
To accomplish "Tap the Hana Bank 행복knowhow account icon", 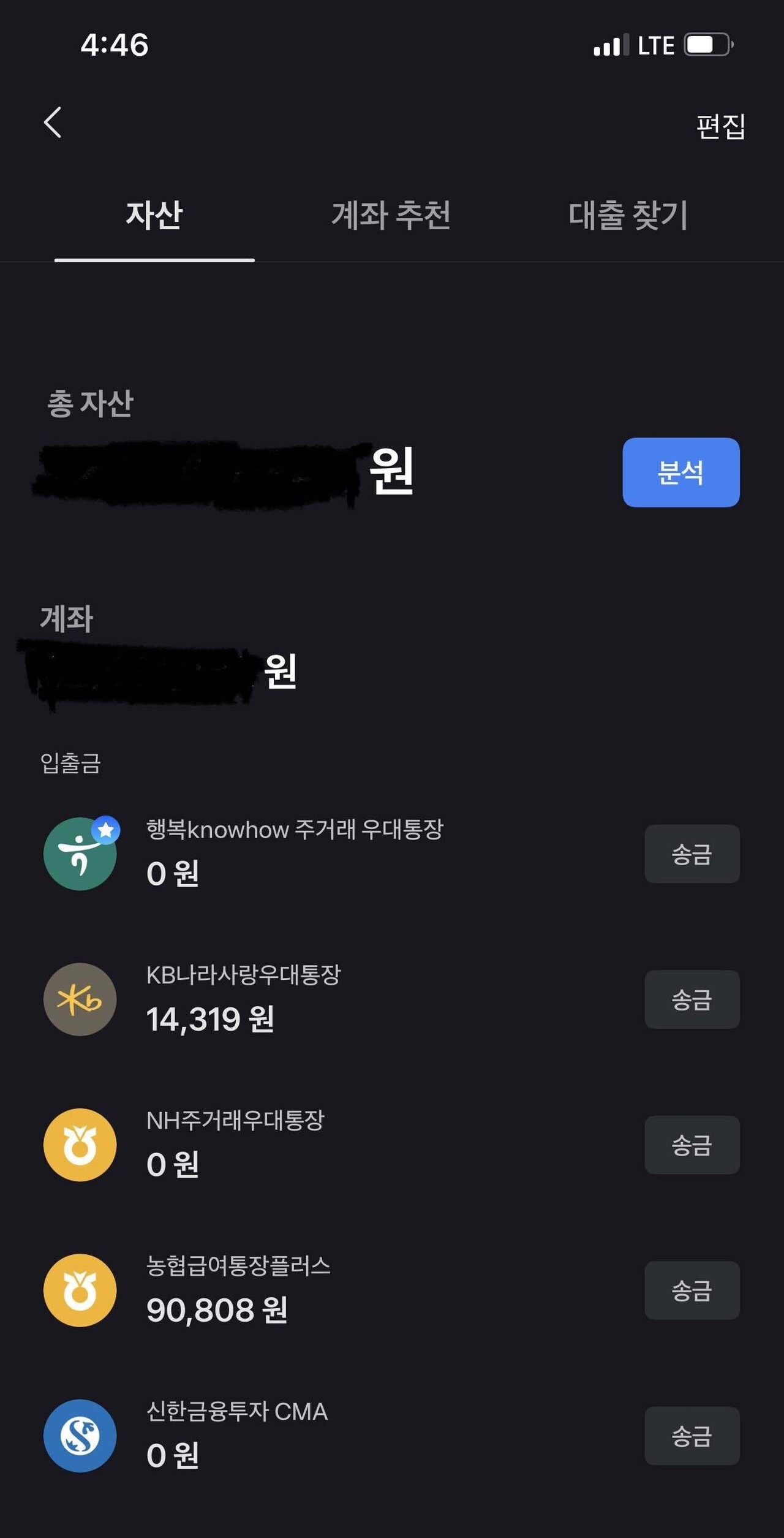I will (x=79, y=854).
